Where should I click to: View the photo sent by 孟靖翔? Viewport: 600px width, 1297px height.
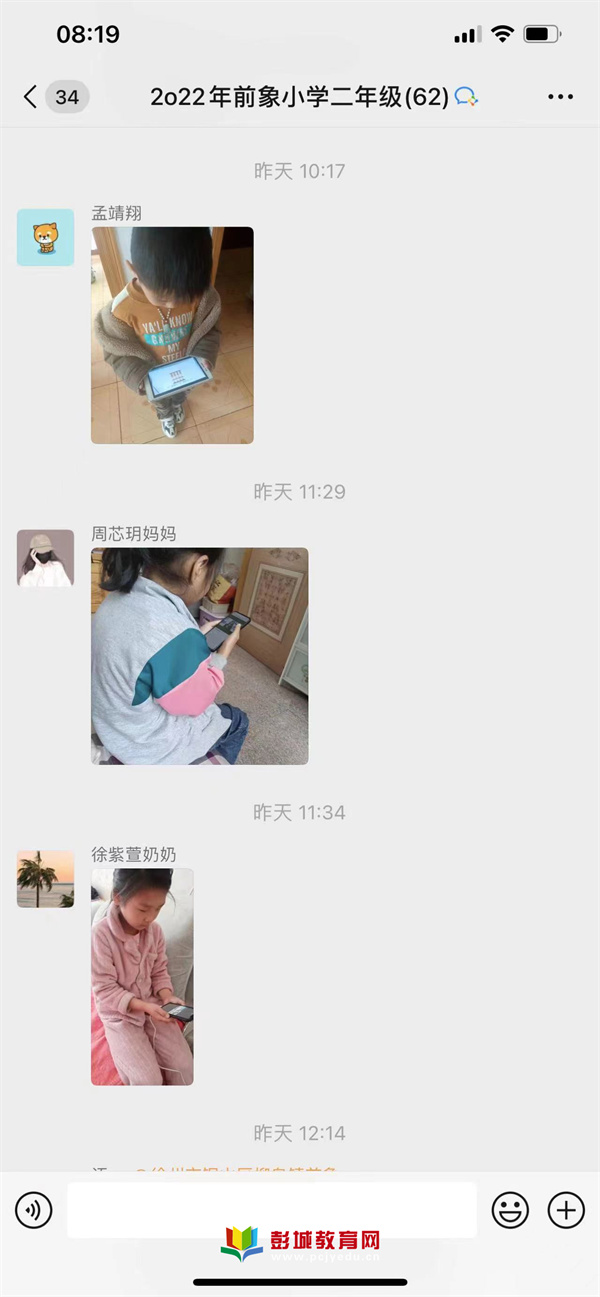tap(172, 335)
